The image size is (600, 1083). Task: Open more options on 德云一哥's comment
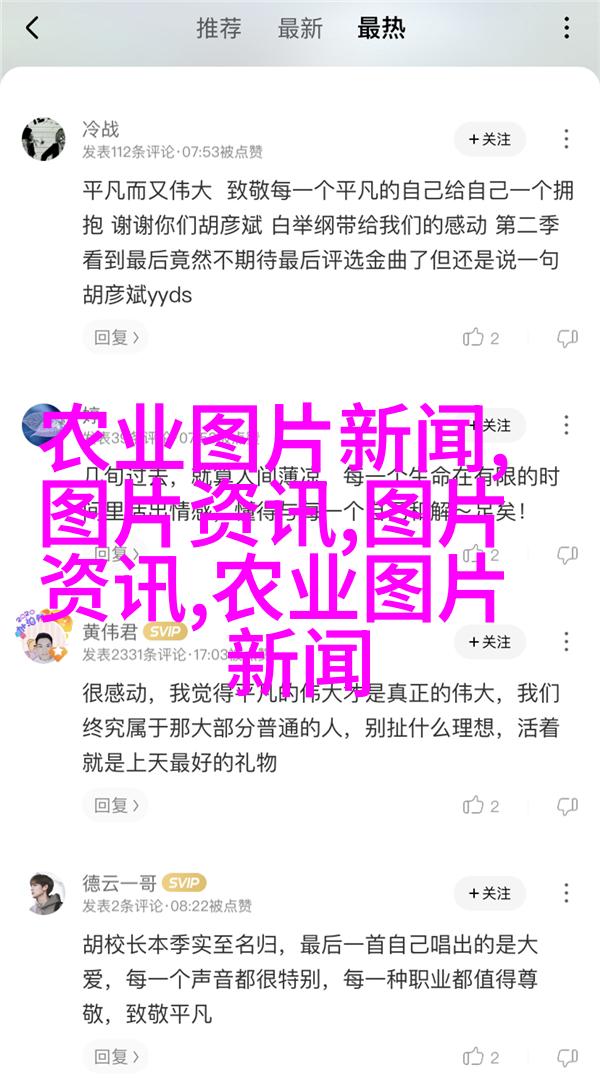click(567, 893)
